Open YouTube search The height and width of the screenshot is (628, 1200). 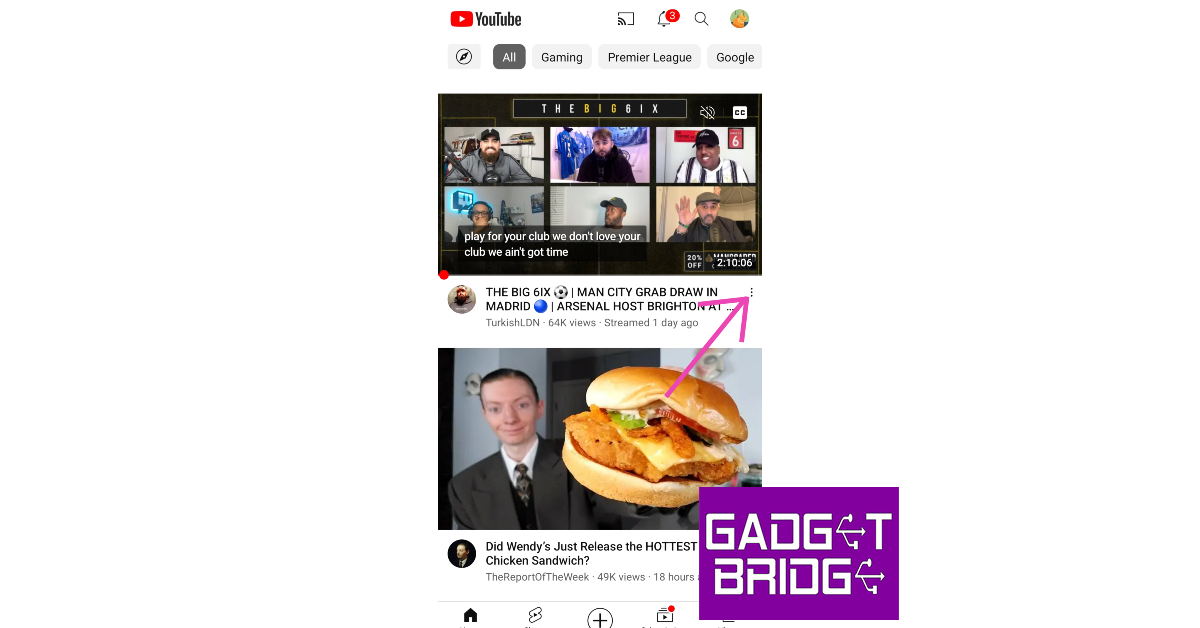tap(702, 19)
